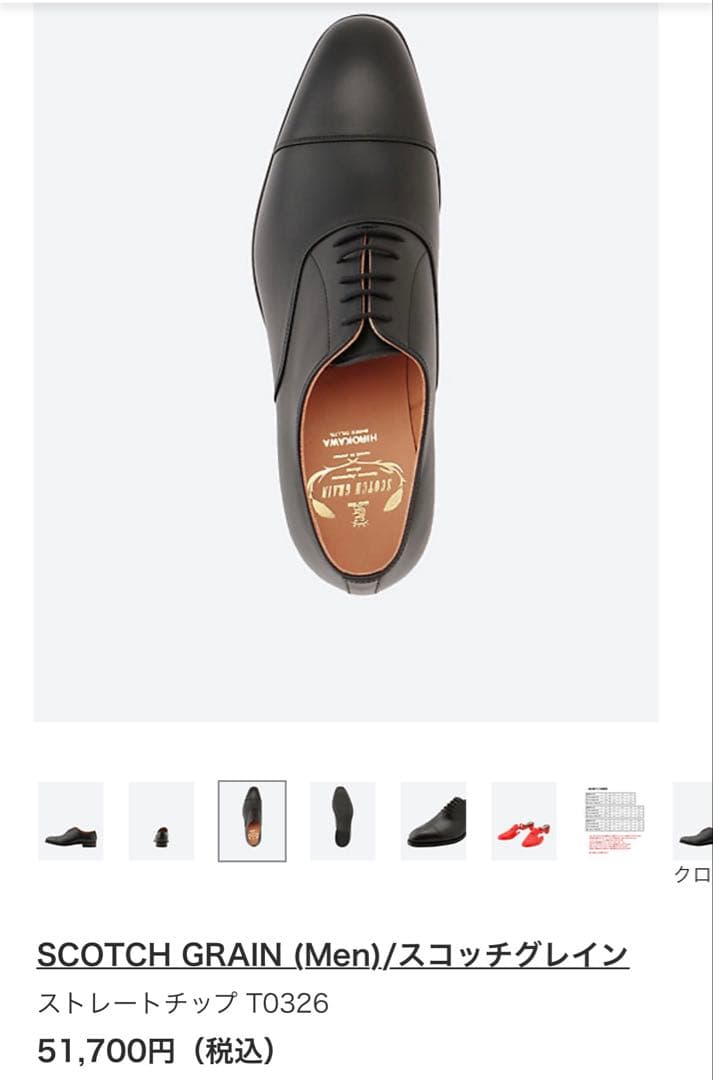Image resolution: width=713 pixels, height=1080 pixels.
Task: Select the small front view shoe thumbnail
Action: point(161,821)
